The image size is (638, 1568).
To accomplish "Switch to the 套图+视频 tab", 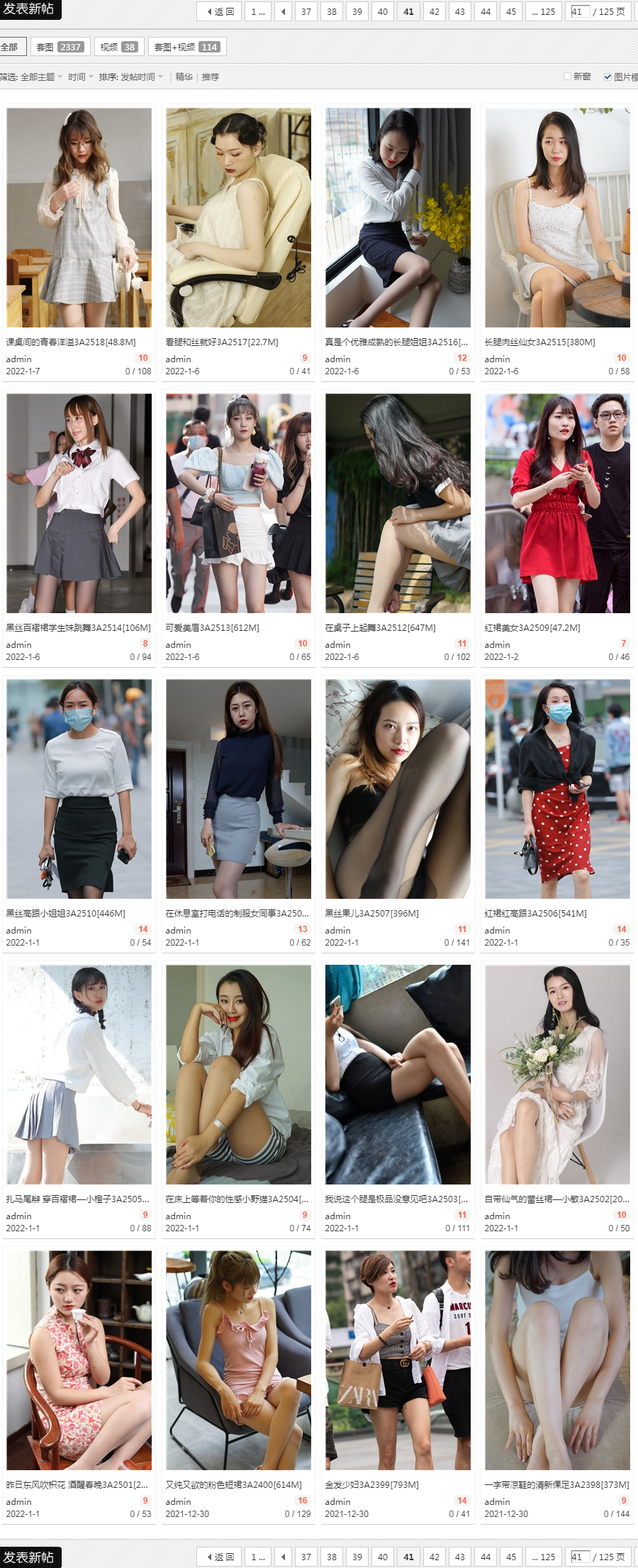I will coord(187,47).
